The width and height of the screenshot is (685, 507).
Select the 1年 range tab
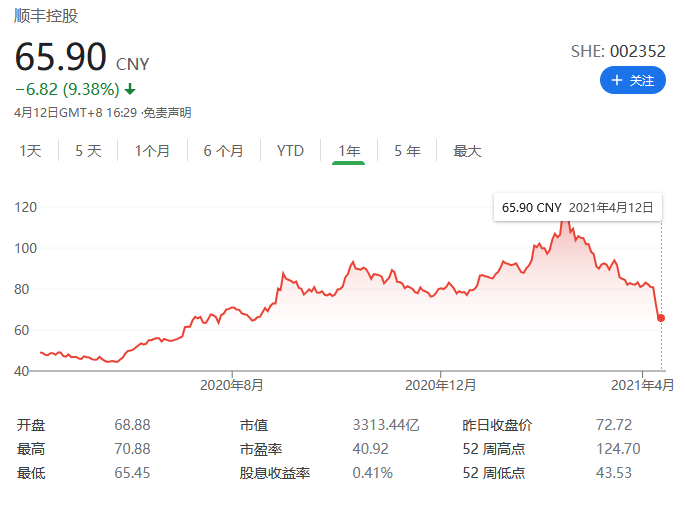pyautogui.click(x=349, y=151)
